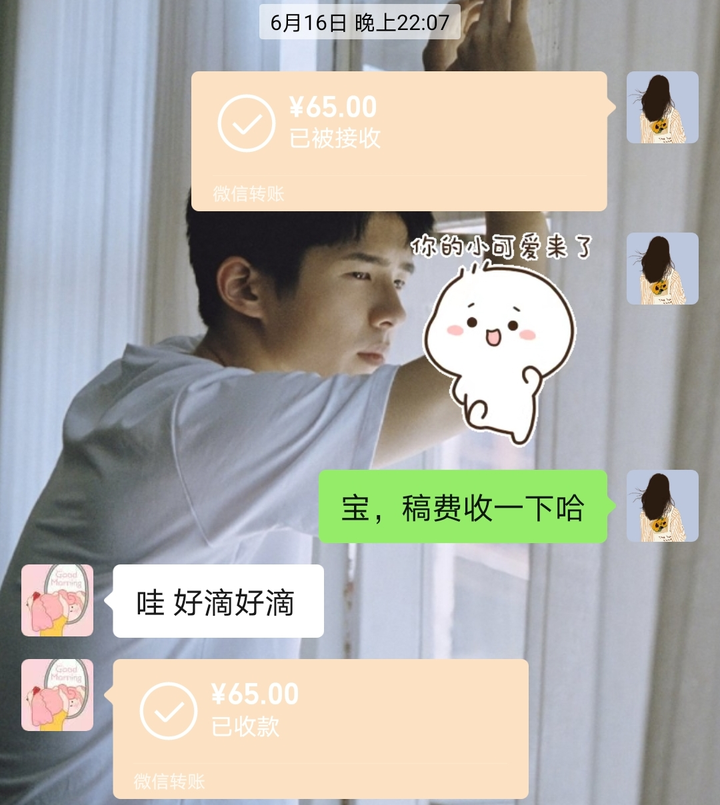Image resolution: width=720 pixels, height=805 pixels.
Task: Open the ¥65.00 已被接收 transfer bubble
Action: coord(398,140)
